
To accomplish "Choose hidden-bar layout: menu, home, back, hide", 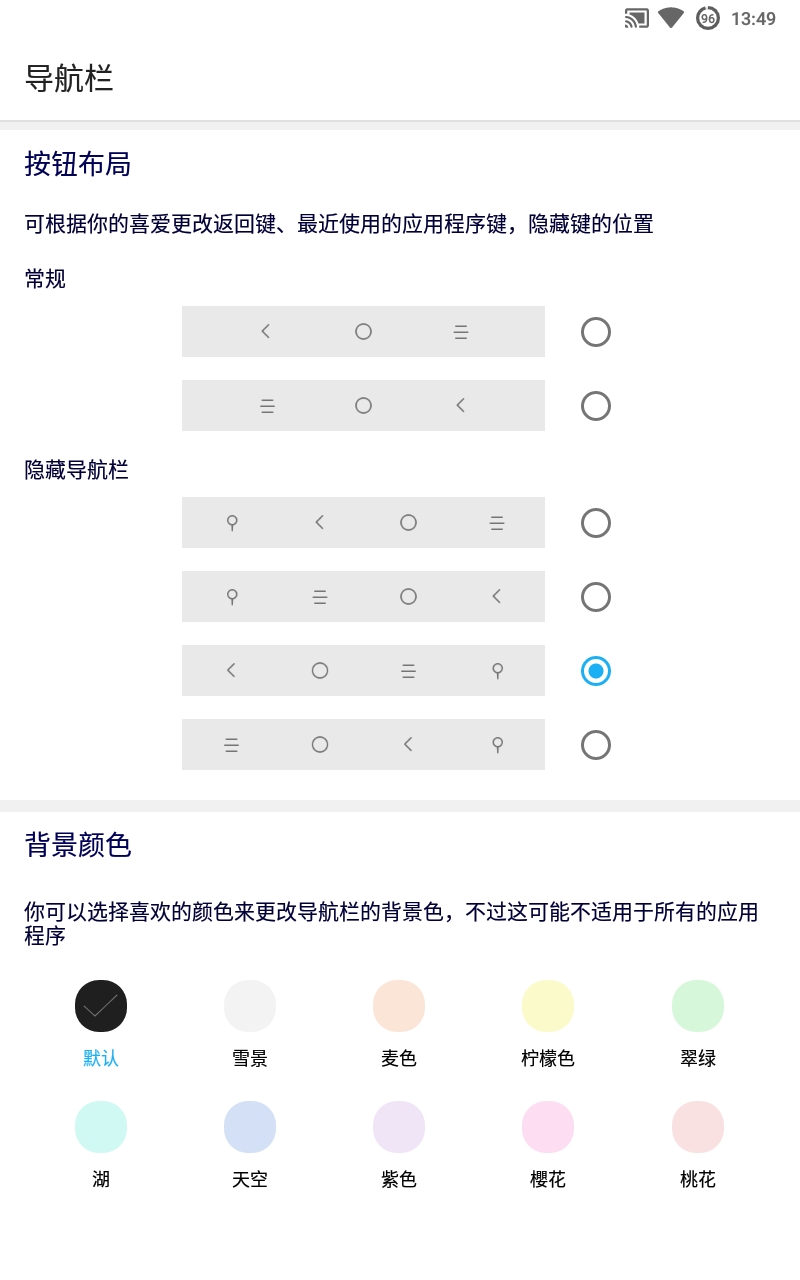I will click(596, 745).
